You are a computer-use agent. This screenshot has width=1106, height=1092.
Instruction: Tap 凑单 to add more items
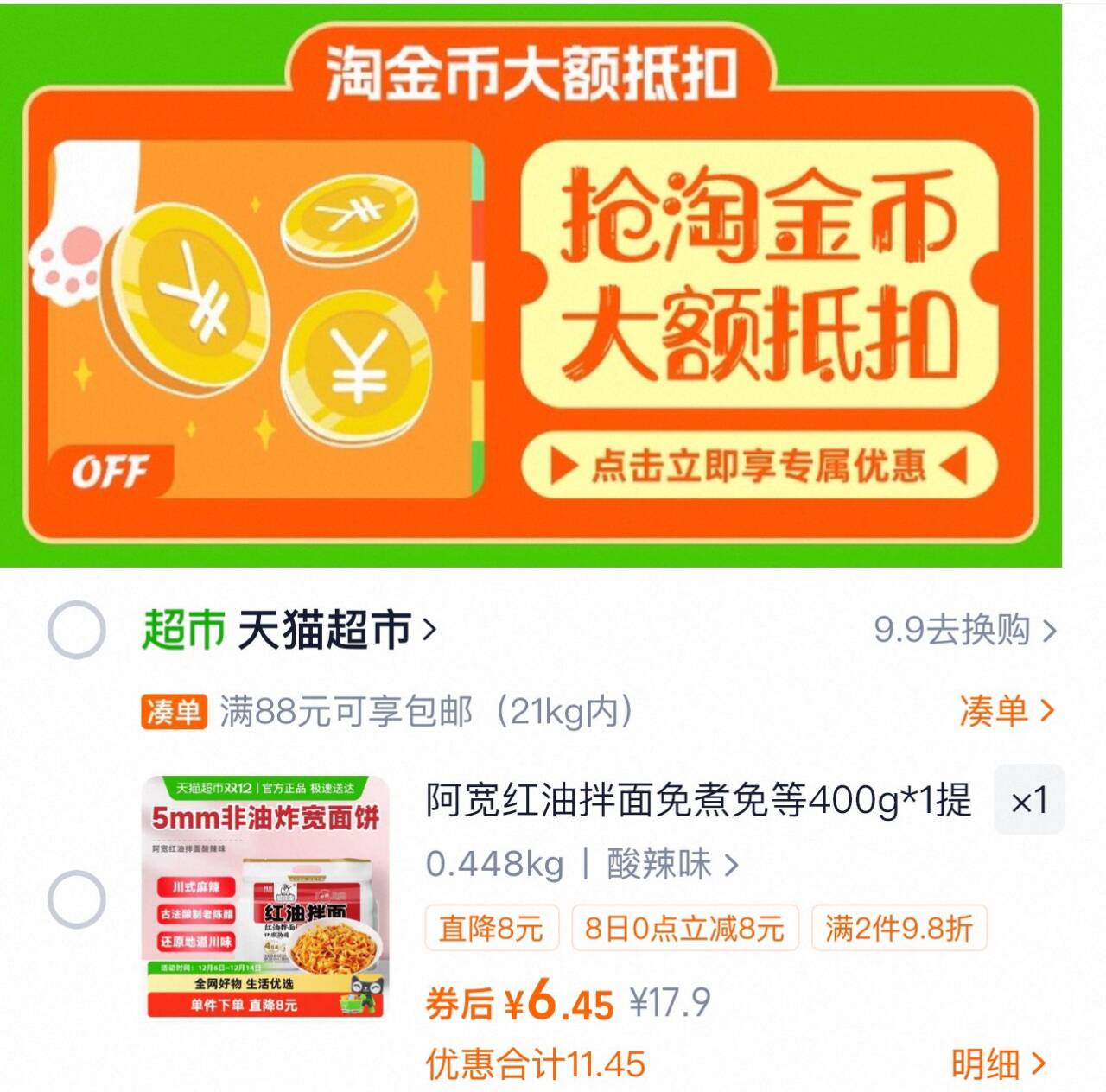1006,711
